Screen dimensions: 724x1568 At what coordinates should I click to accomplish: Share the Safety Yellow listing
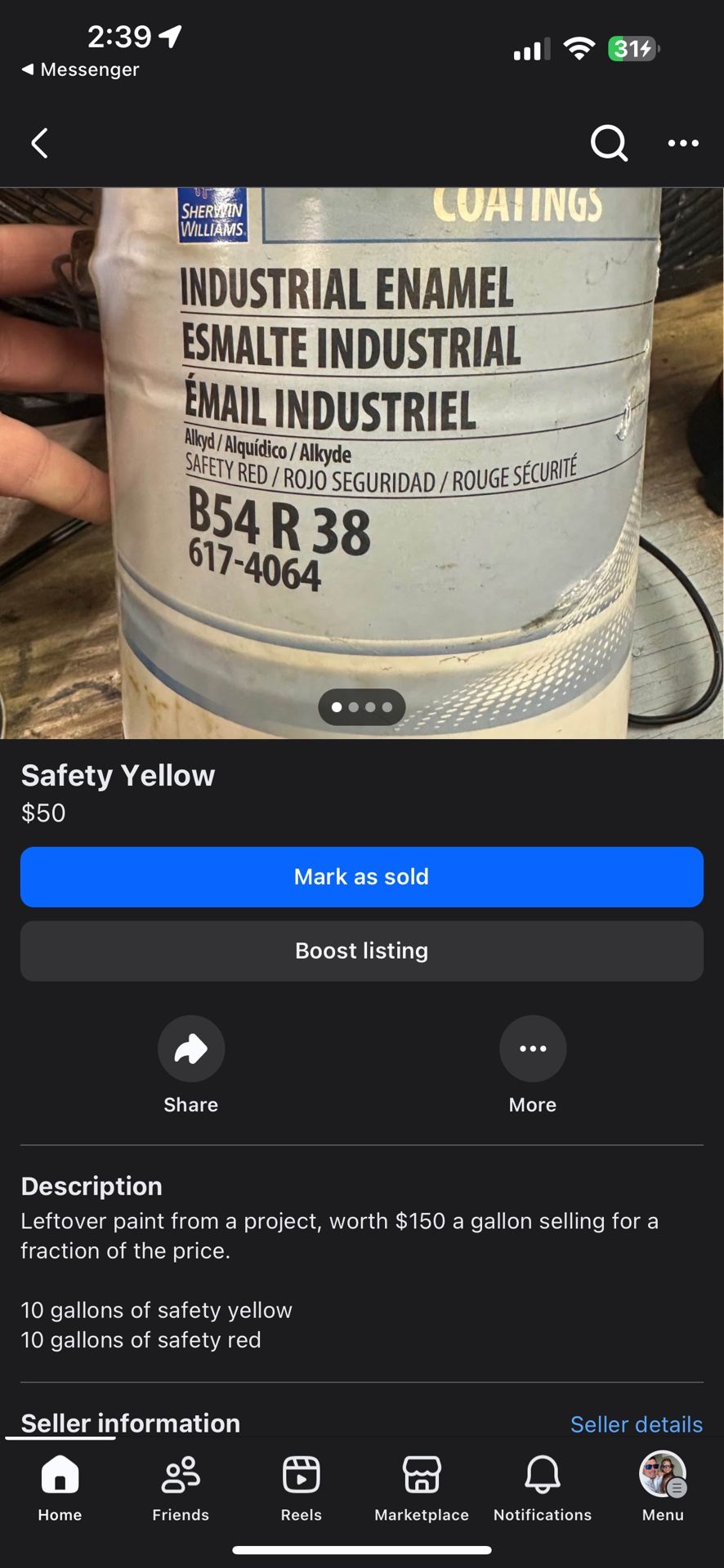pyautogui.click(x=190, y=1049)
